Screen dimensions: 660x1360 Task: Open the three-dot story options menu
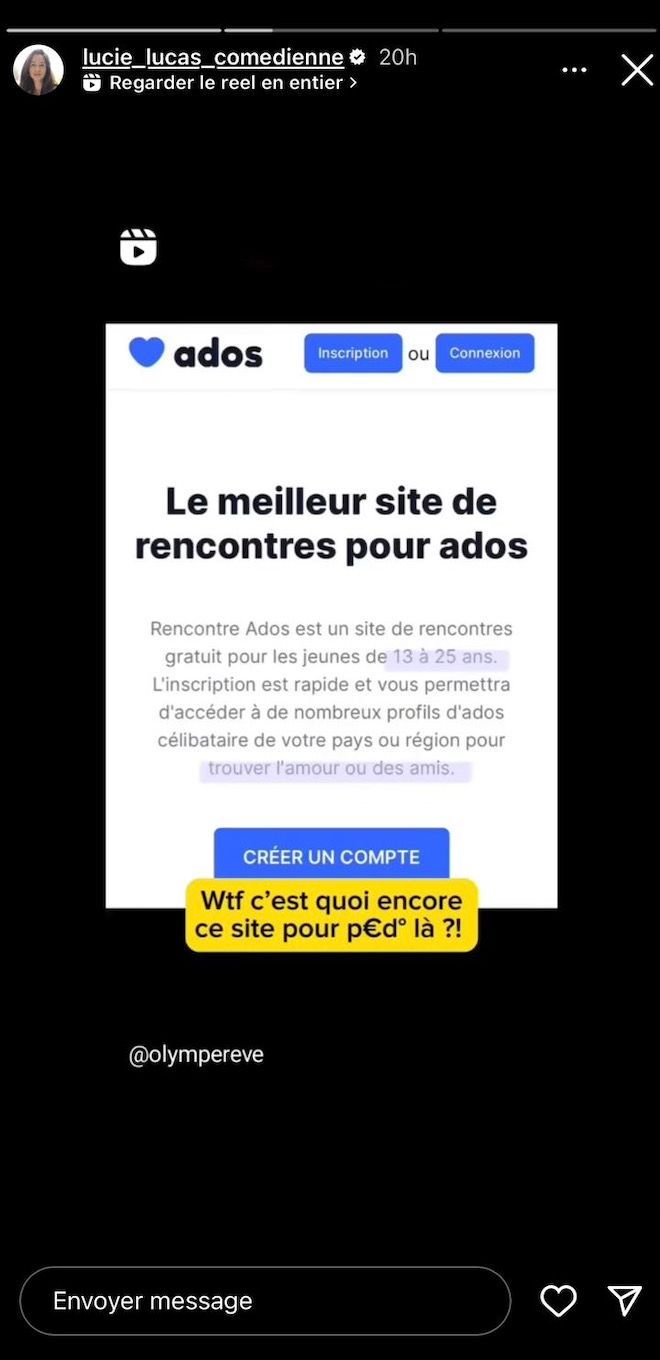(x=574, y=70)
